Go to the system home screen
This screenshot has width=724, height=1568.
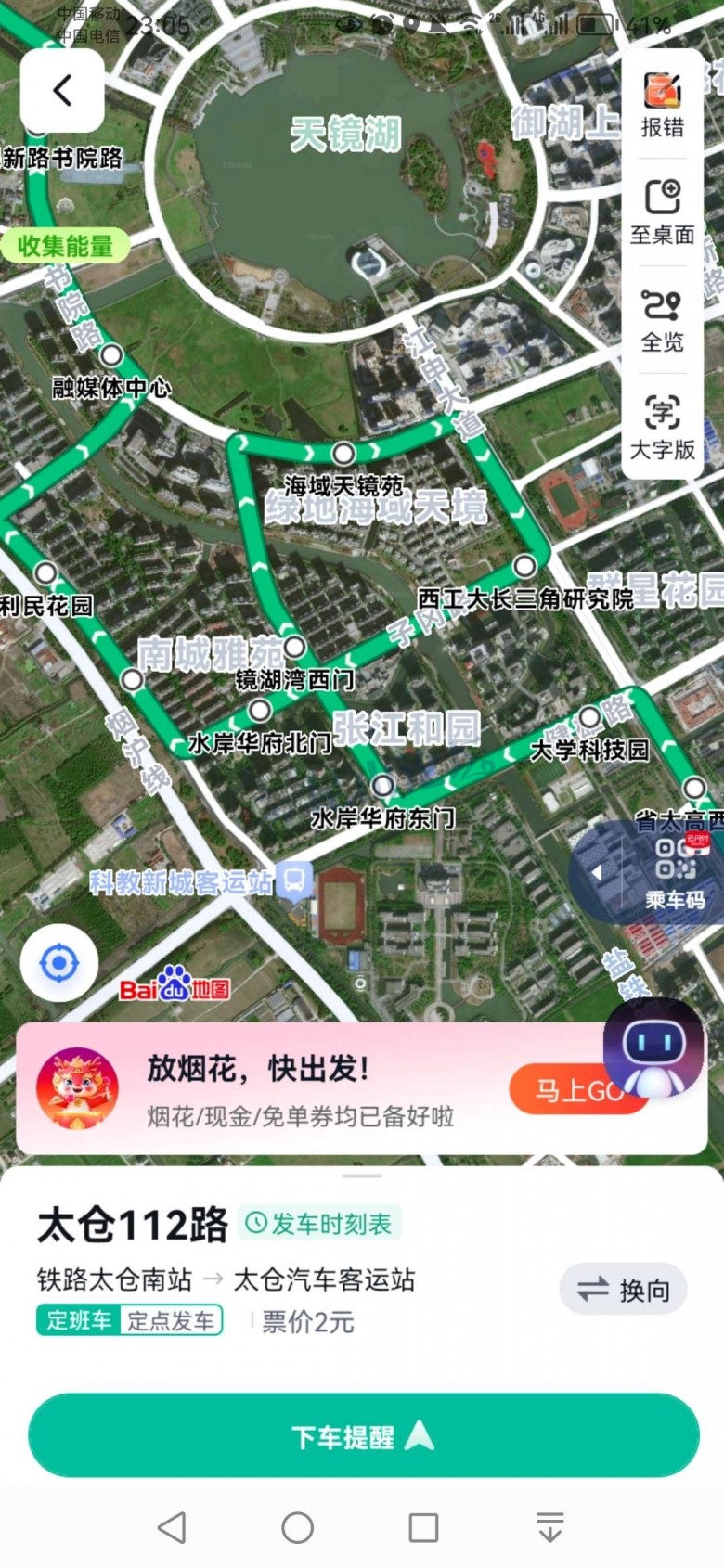pyautogui.click(x=297, y=1527)
